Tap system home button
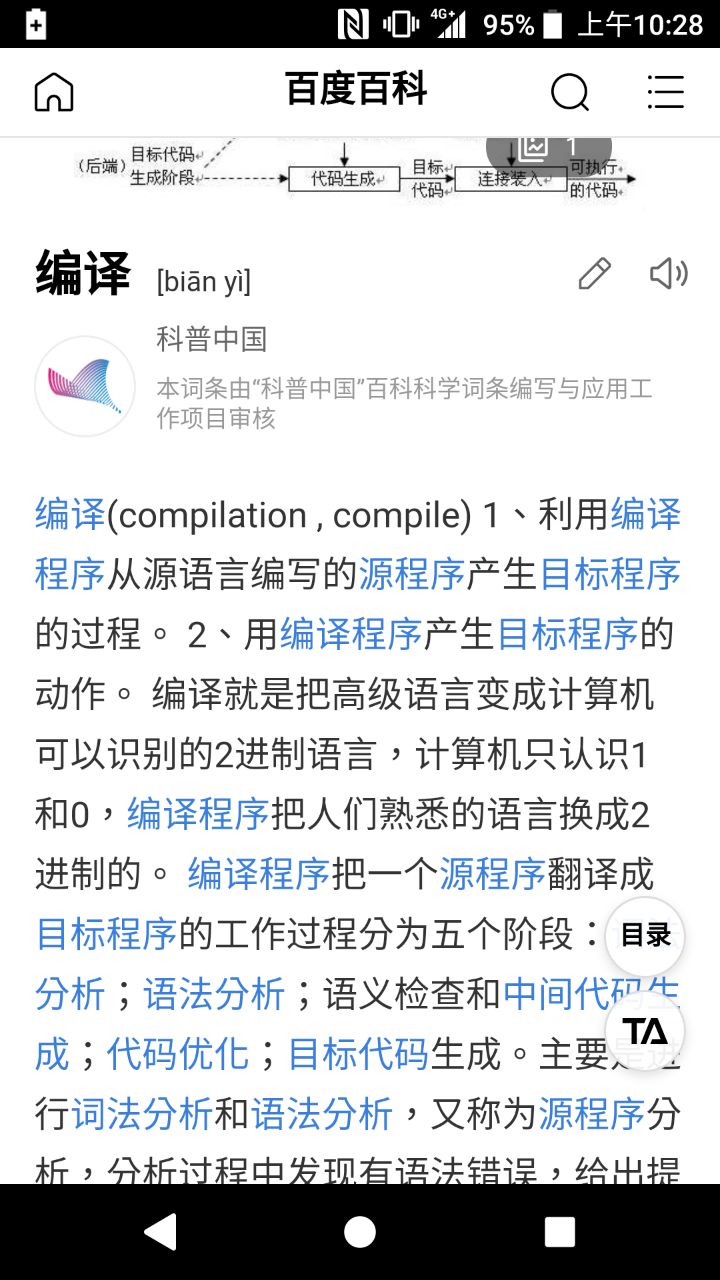 coord(360,1232)
